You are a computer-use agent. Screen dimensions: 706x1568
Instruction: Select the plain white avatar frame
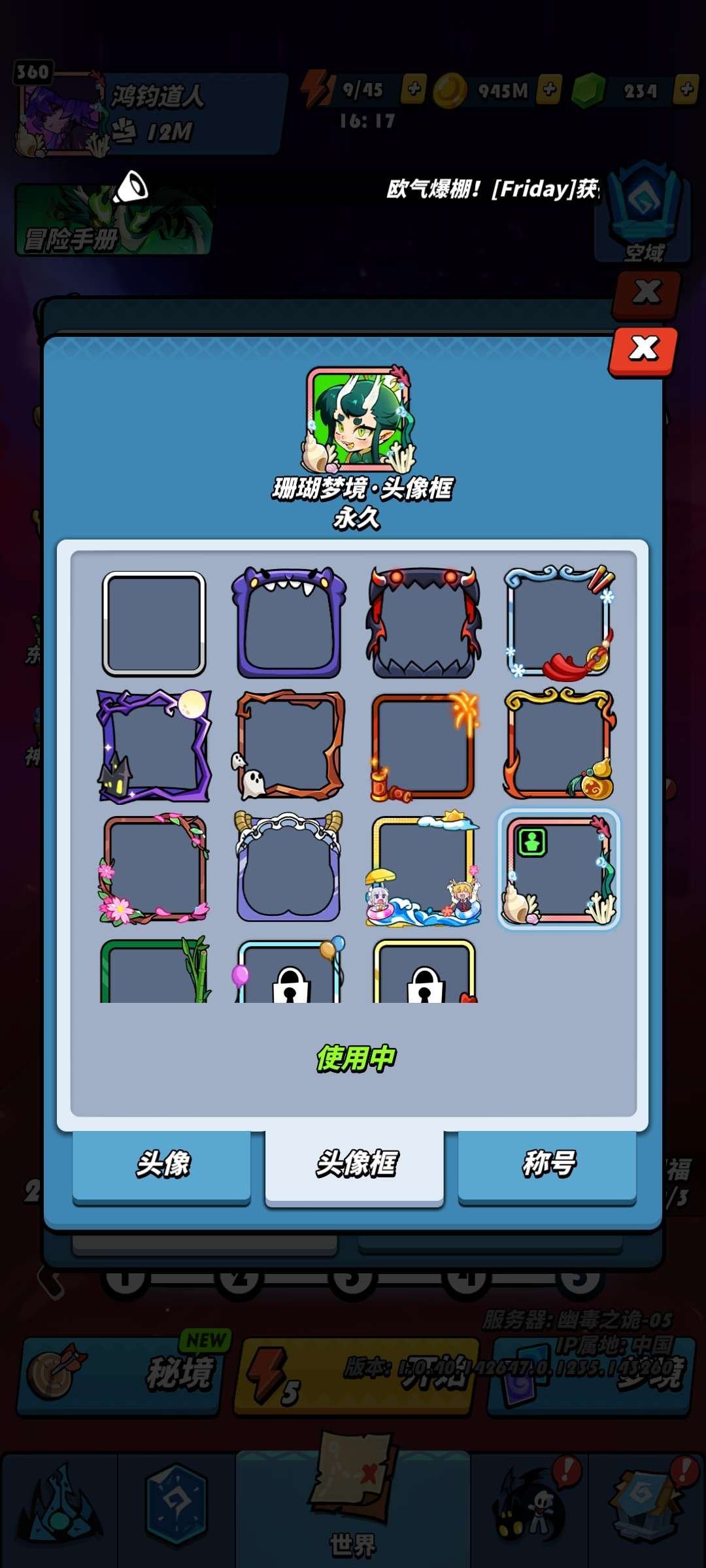click(154, 623)
